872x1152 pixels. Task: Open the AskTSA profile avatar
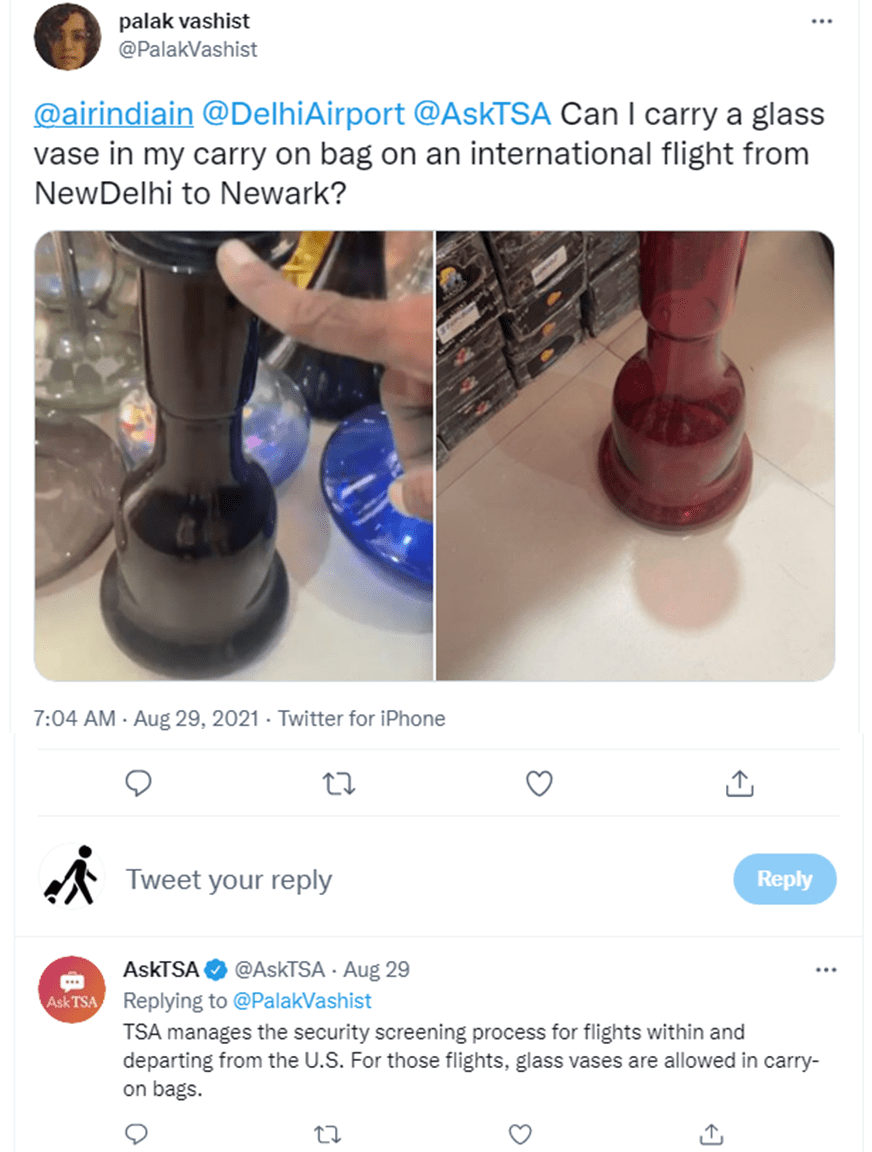pyautogui.click(x=71, y=990)
